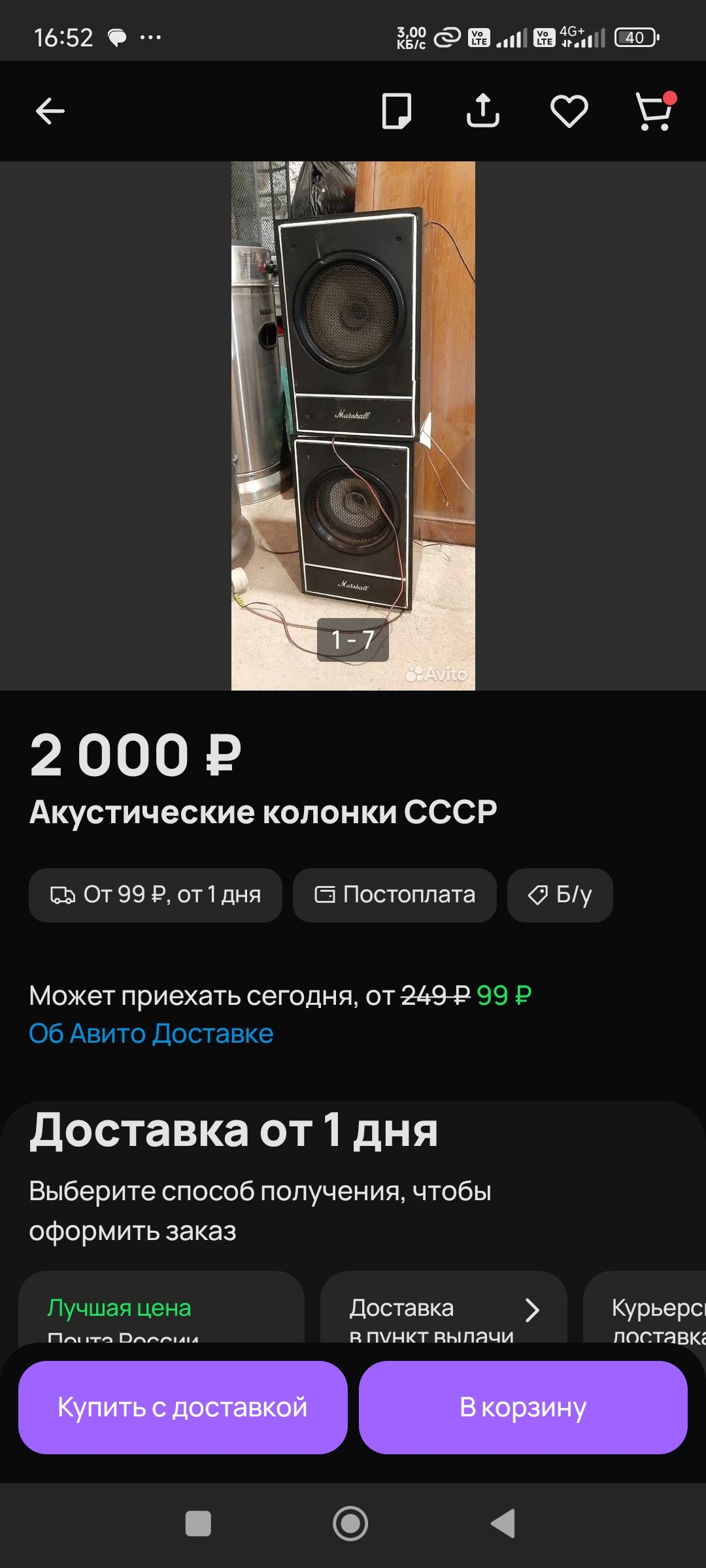Share this listing

pos(482,111)
